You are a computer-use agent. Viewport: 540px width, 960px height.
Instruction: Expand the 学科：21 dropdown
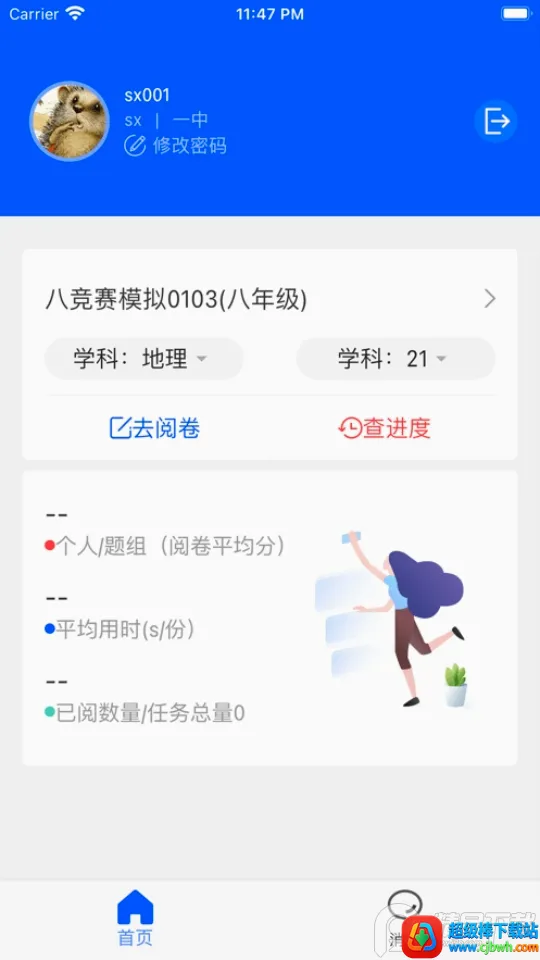[396, 359]
